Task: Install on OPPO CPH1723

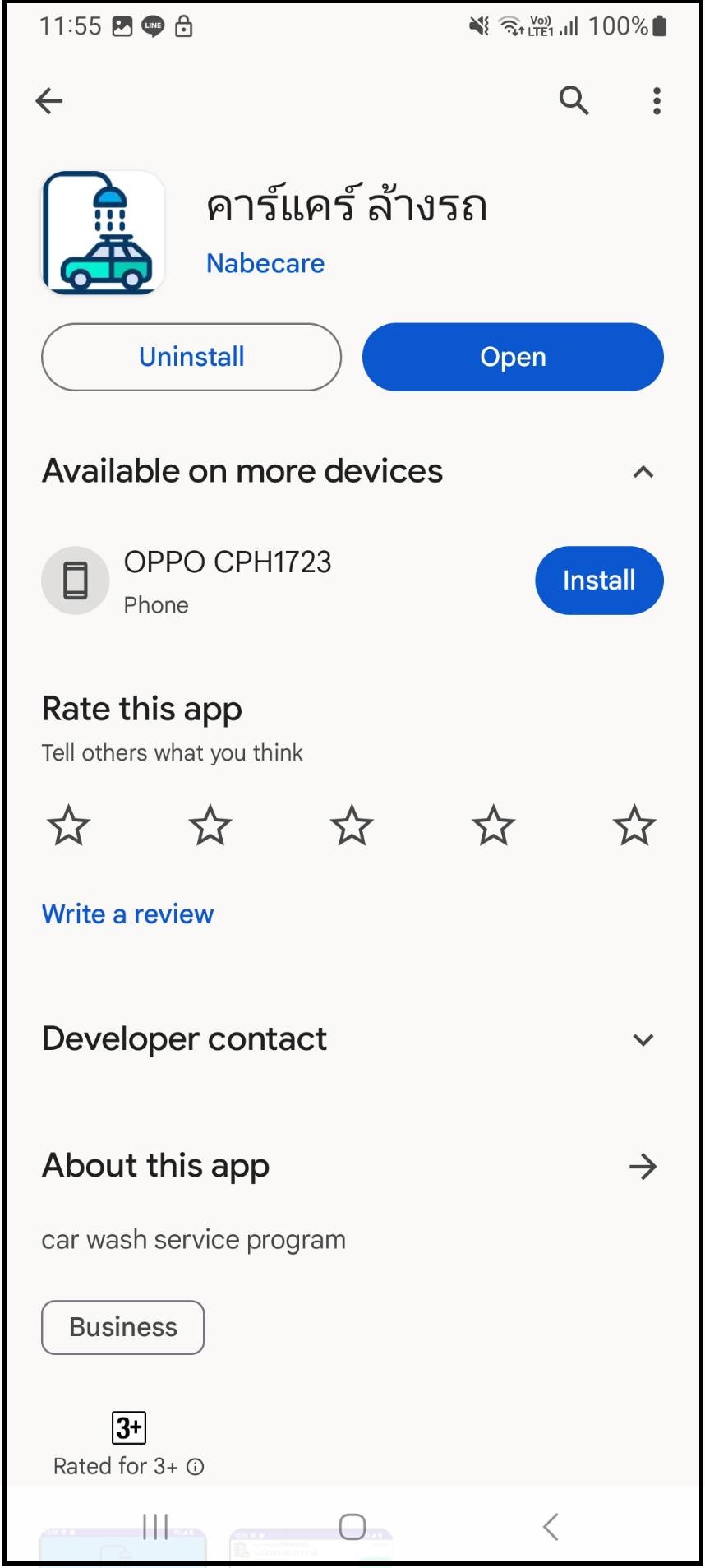Action: pyautogui.click(x=599, y=580)
